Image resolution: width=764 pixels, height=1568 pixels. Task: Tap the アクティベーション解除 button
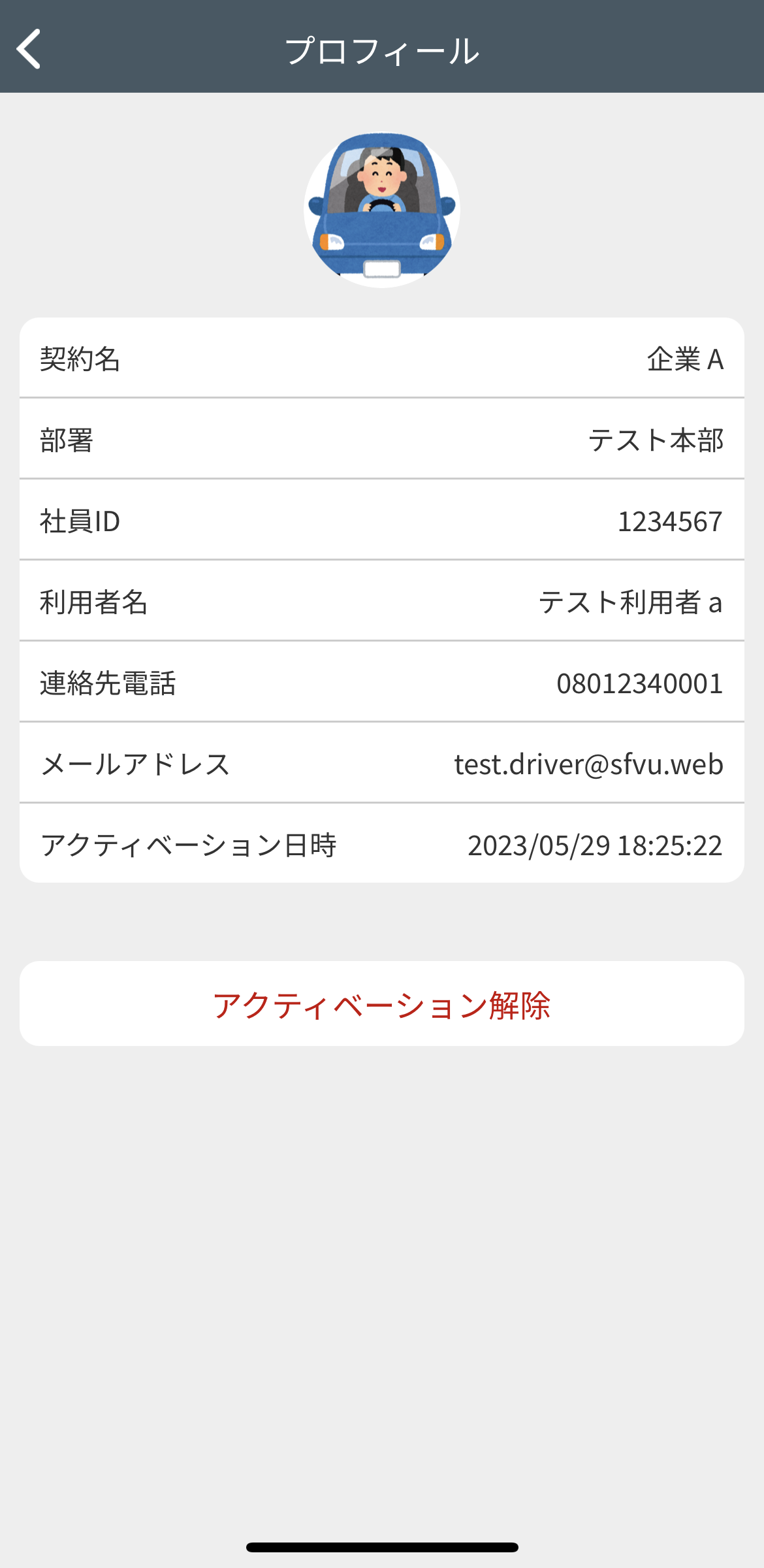pyautogui.click(x=382, y=1004)
